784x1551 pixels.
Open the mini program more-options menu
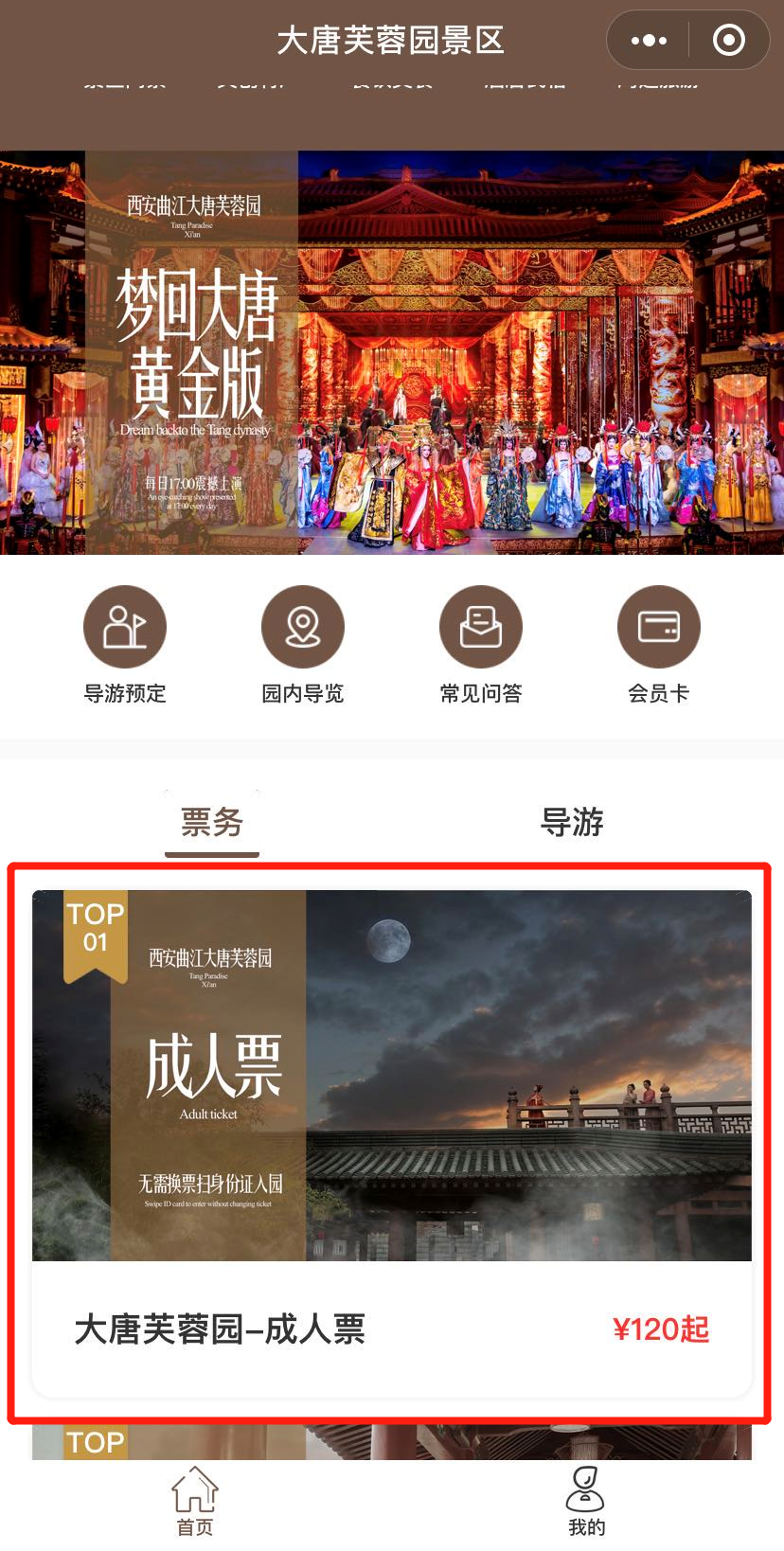[649, 41]
